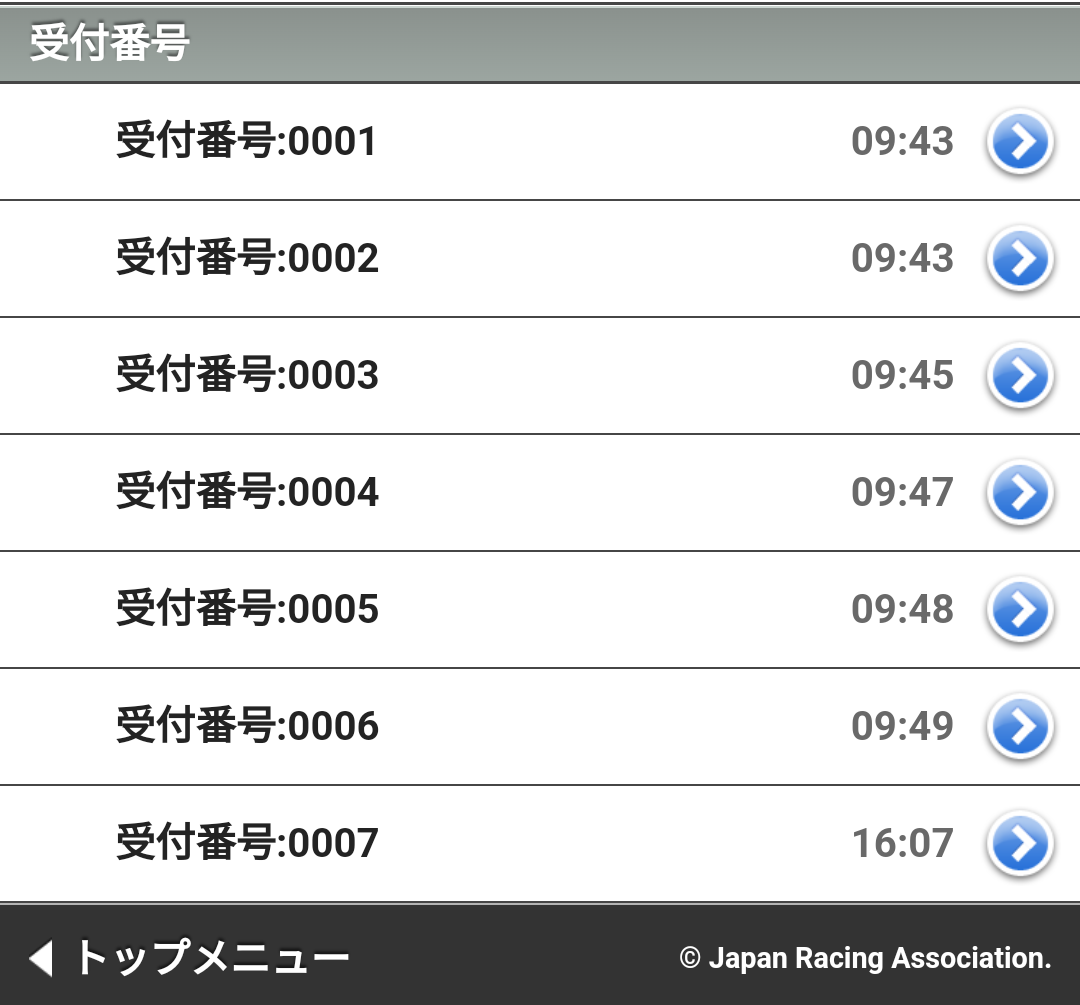Open receipt number 0001
This screenshot has height=1005, width=1080.
coord(540,142)
